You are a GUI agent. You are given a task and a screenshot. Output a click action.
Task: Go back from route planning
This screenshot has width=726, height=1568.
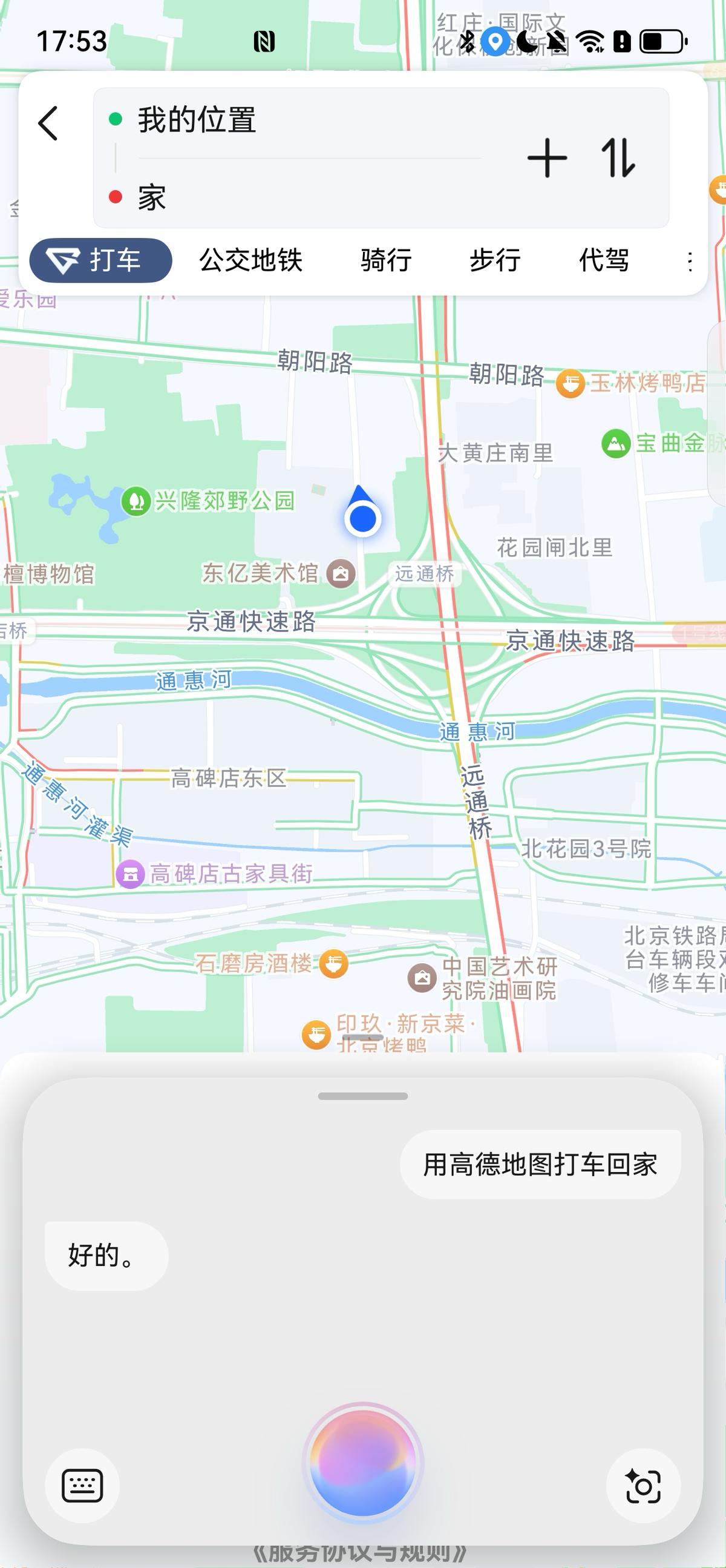tap(48, 123)
